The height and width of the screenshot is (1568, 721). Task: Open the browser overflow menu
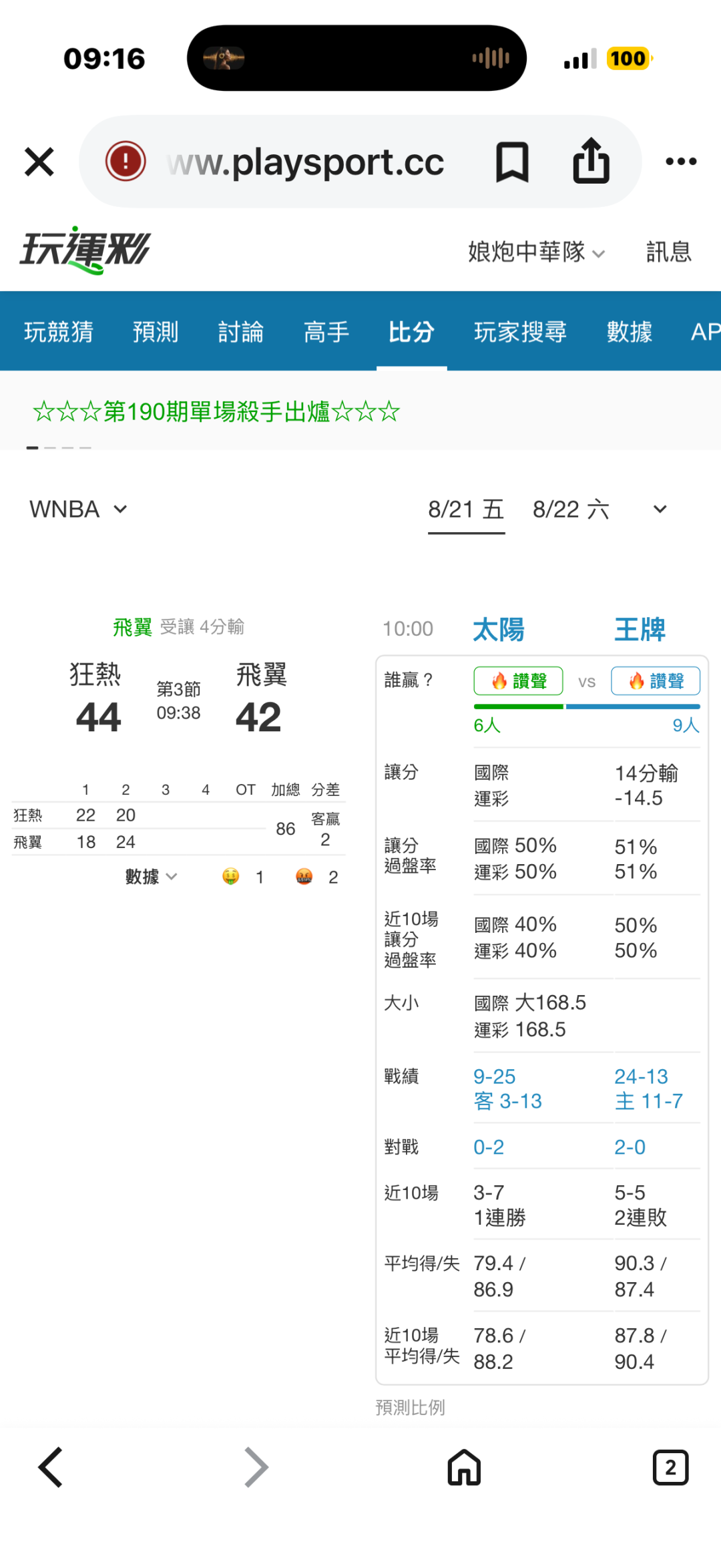coord(681,161)
